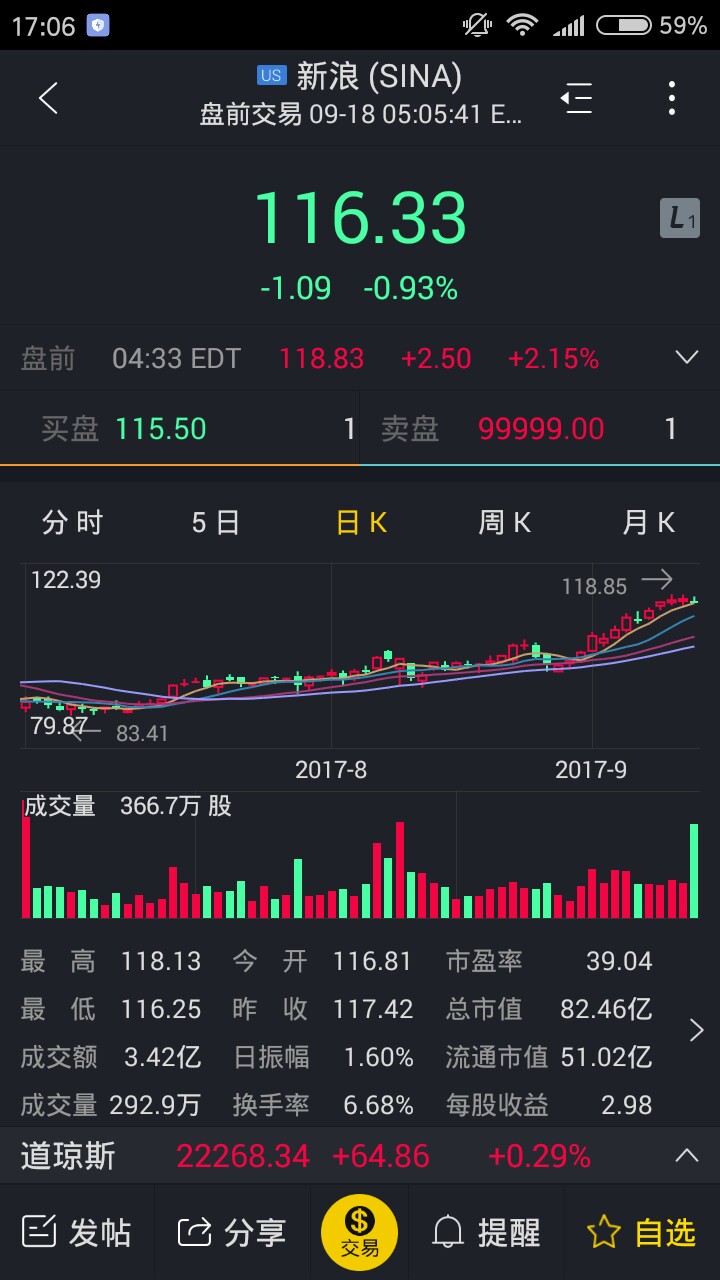Open the 卖盘 ask quote panel
The image size is (720, 1280).
(540, 429)
